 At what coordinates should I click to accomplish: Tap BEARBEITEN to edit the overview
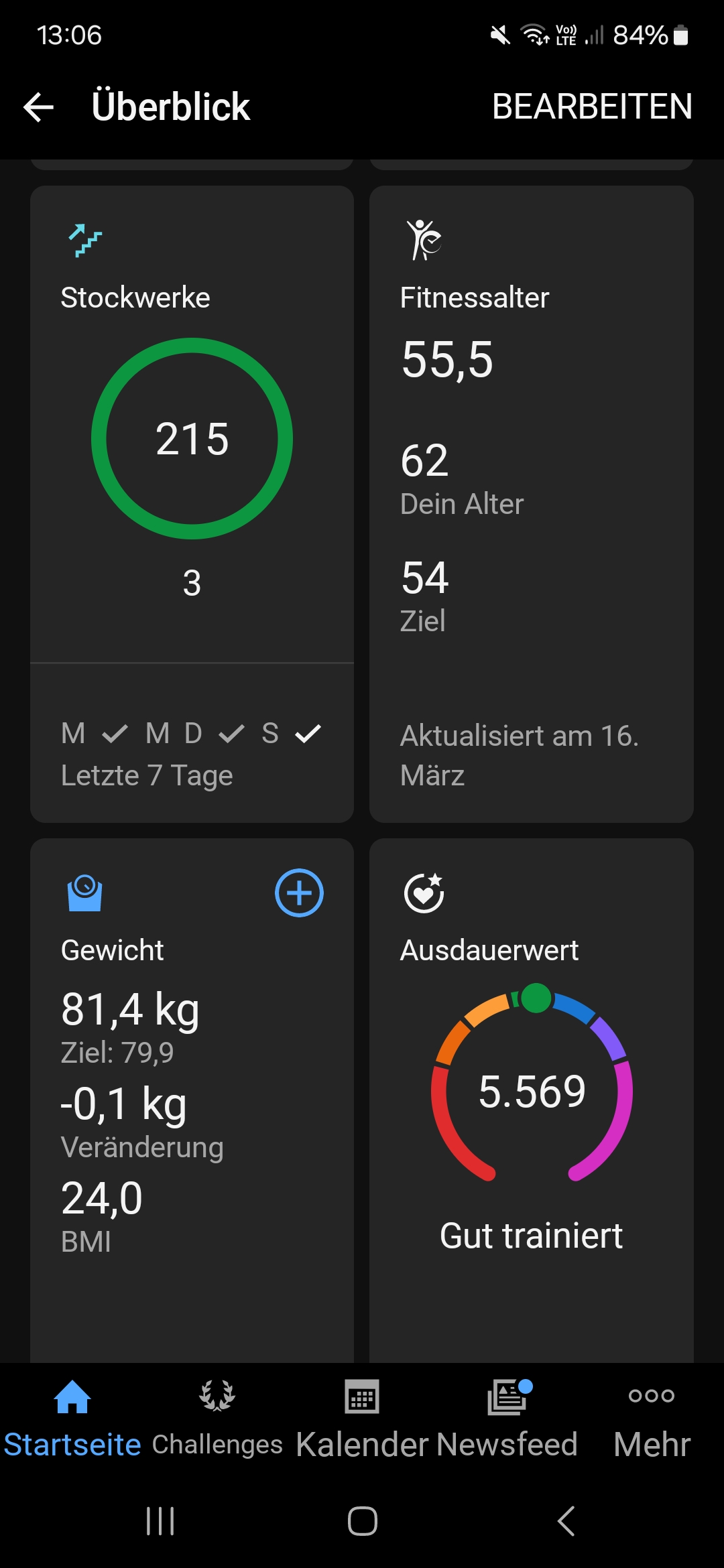click(x=592, y=107)
